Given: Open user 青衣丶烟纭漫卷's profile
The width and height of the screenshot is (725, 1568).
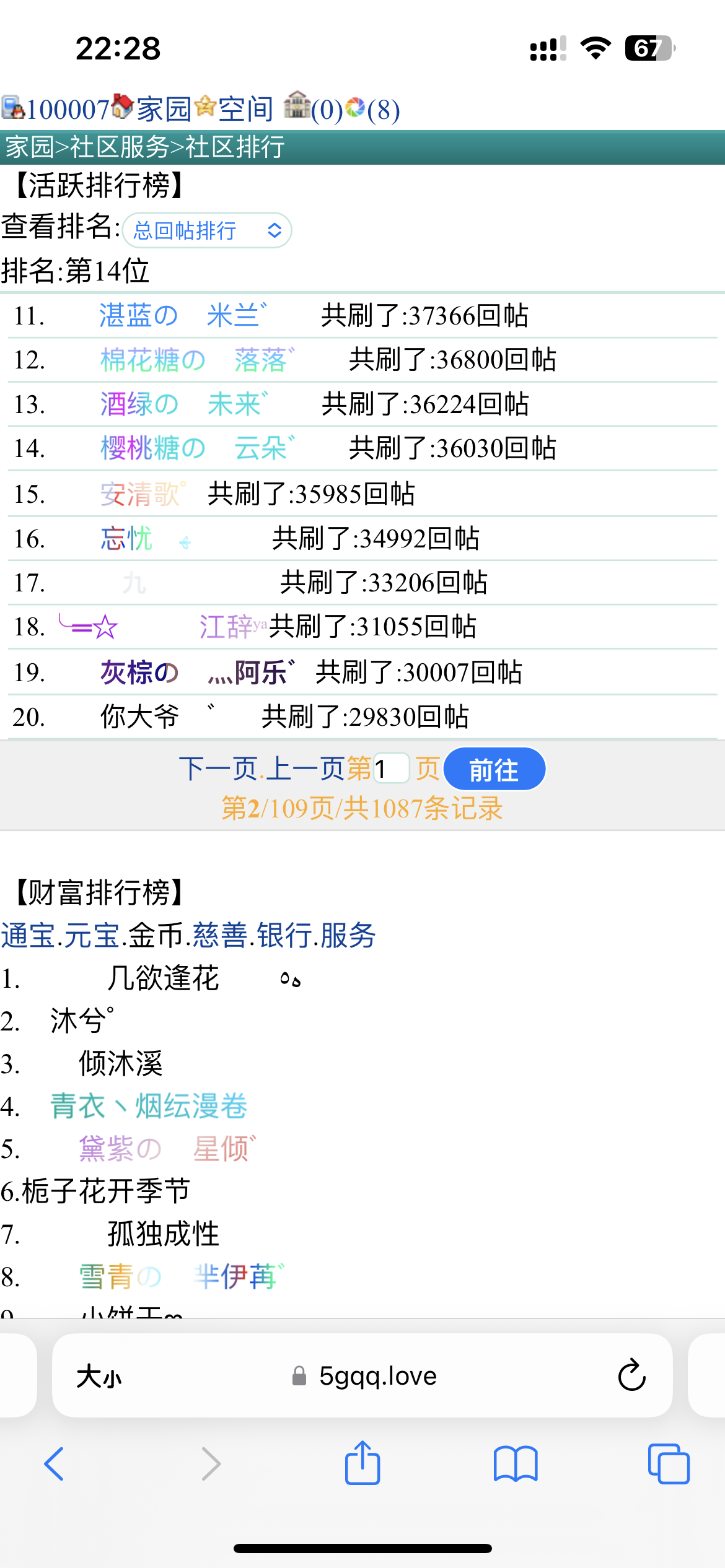Looking at the screenshot, I should pos(149,1106).
